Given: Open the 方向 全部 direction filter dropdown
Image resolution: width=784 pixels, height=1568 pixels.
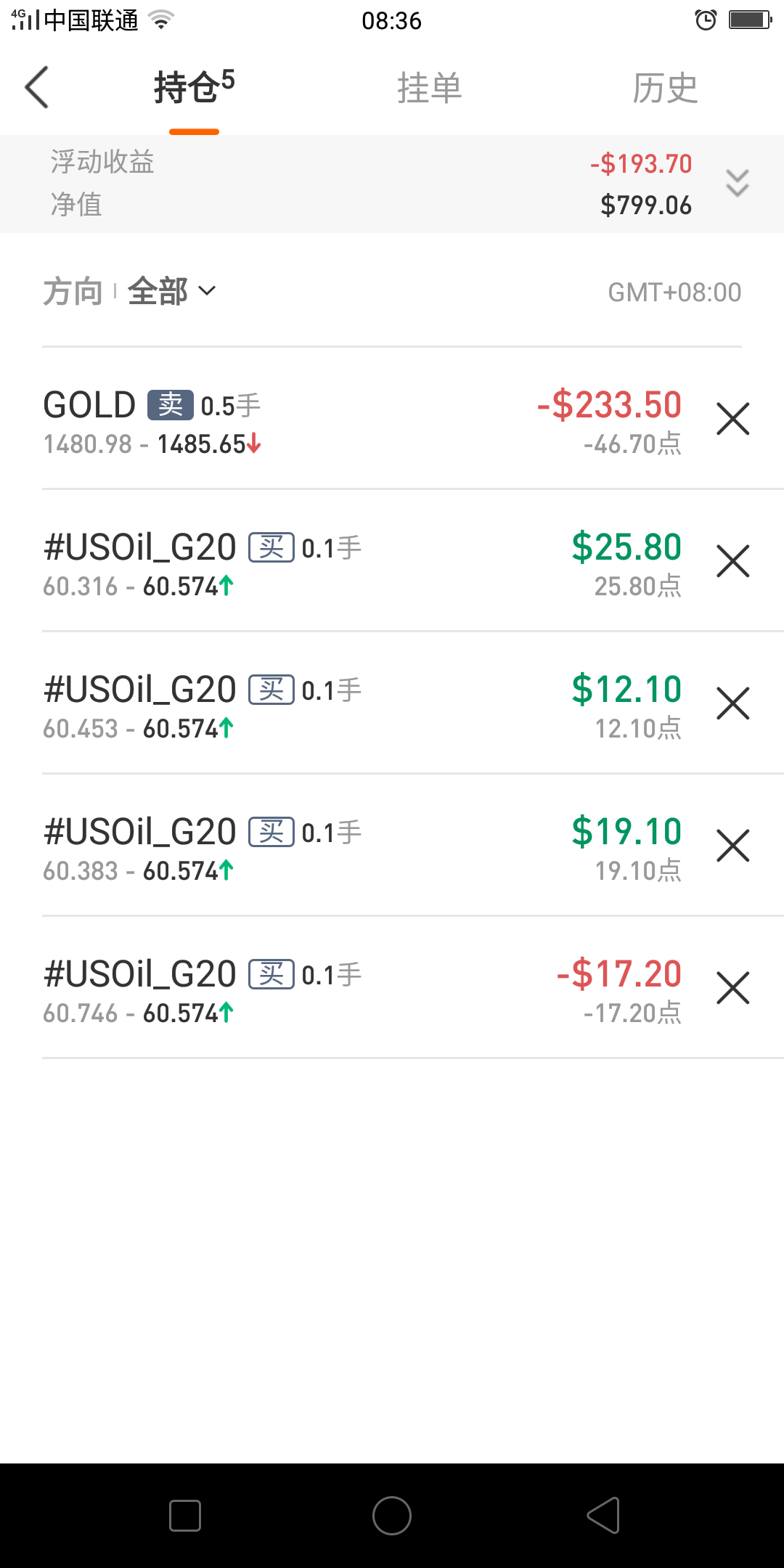Looking at the screenshot, I should point(171,292).
